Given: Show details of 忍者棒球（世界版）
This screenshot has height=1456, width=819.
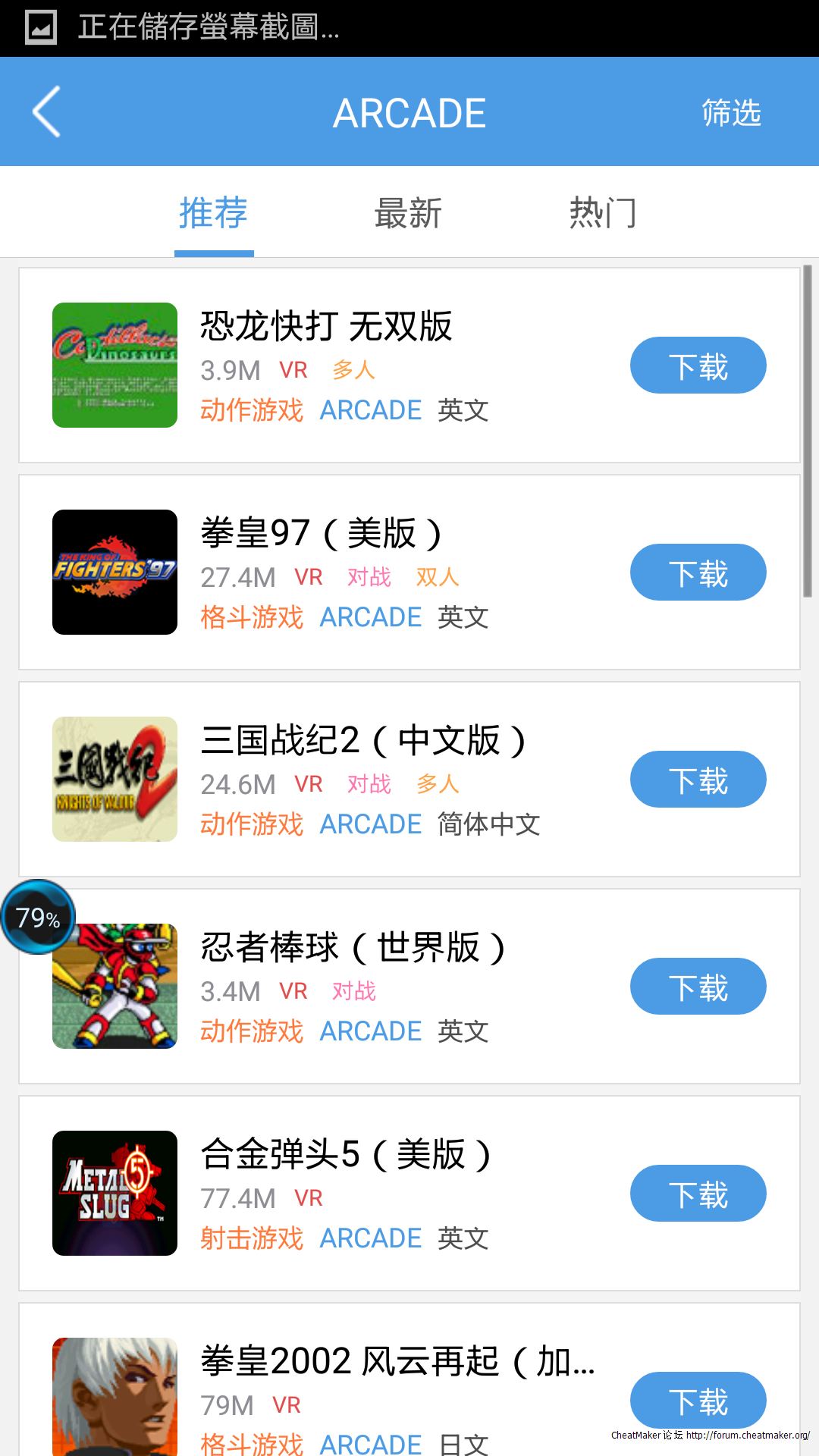Looking at the screenshot, I should click(x=353, y=948).
